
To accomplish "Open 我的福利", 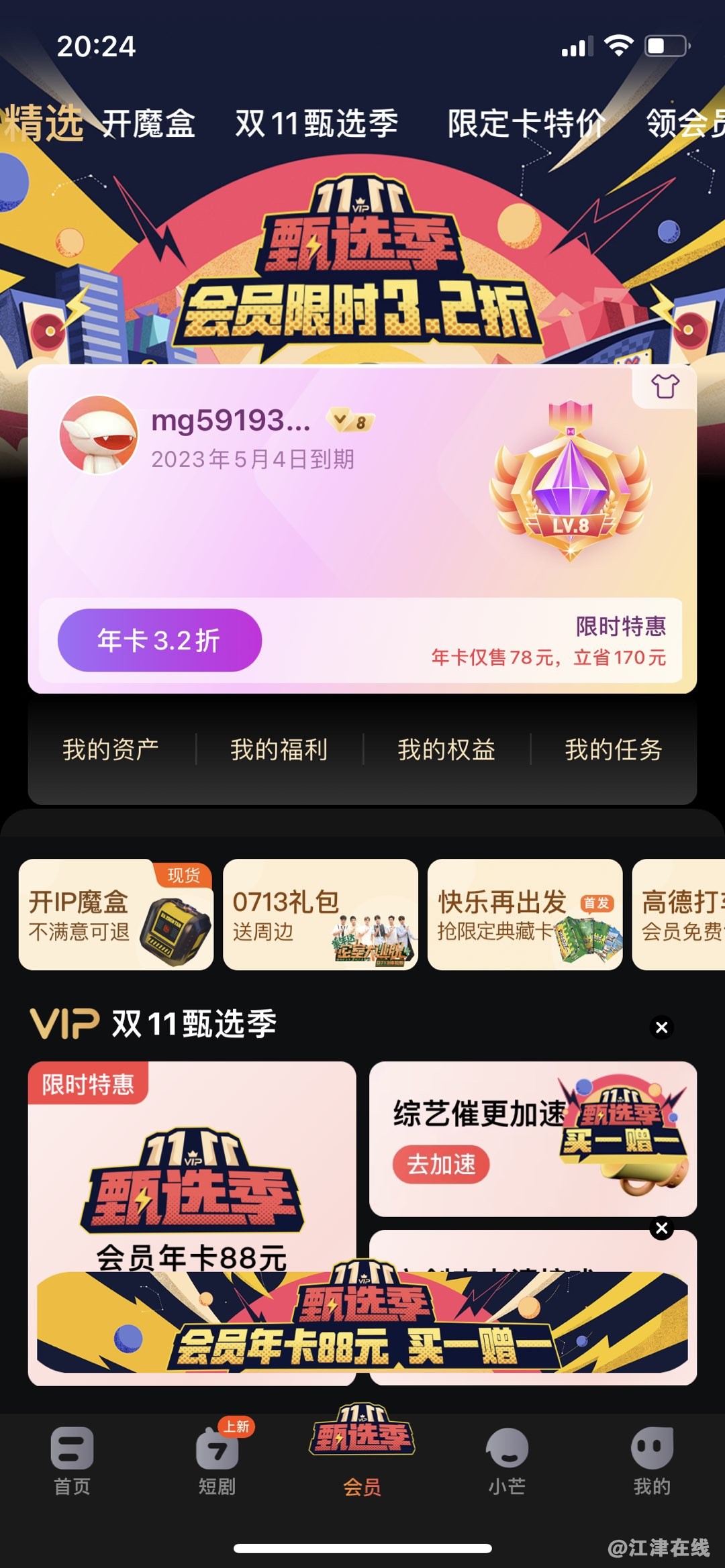I will click(279, 749).
